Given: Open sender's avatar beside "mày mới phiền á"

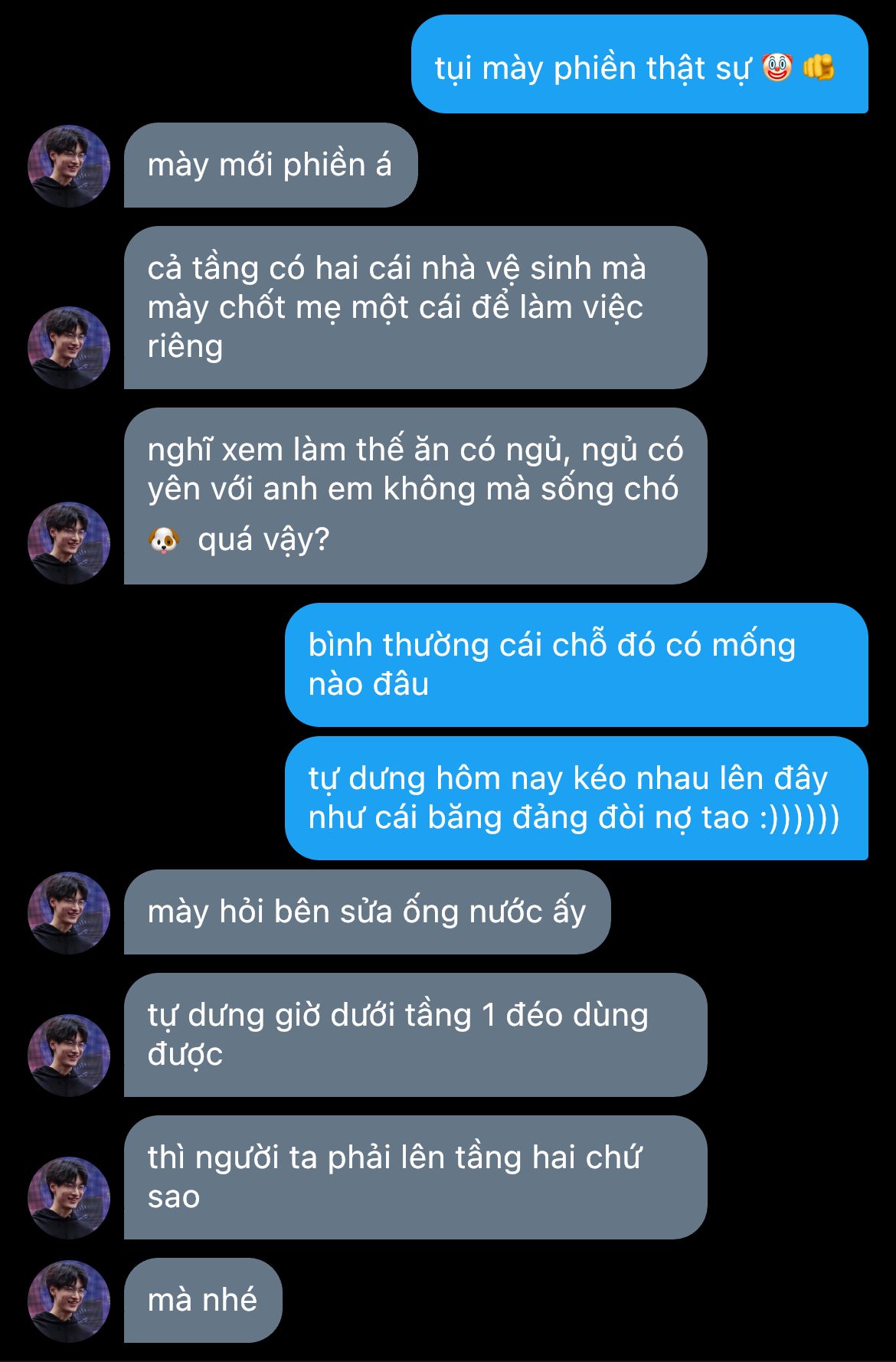Looking at the screenshot, I should coord(69,166).
